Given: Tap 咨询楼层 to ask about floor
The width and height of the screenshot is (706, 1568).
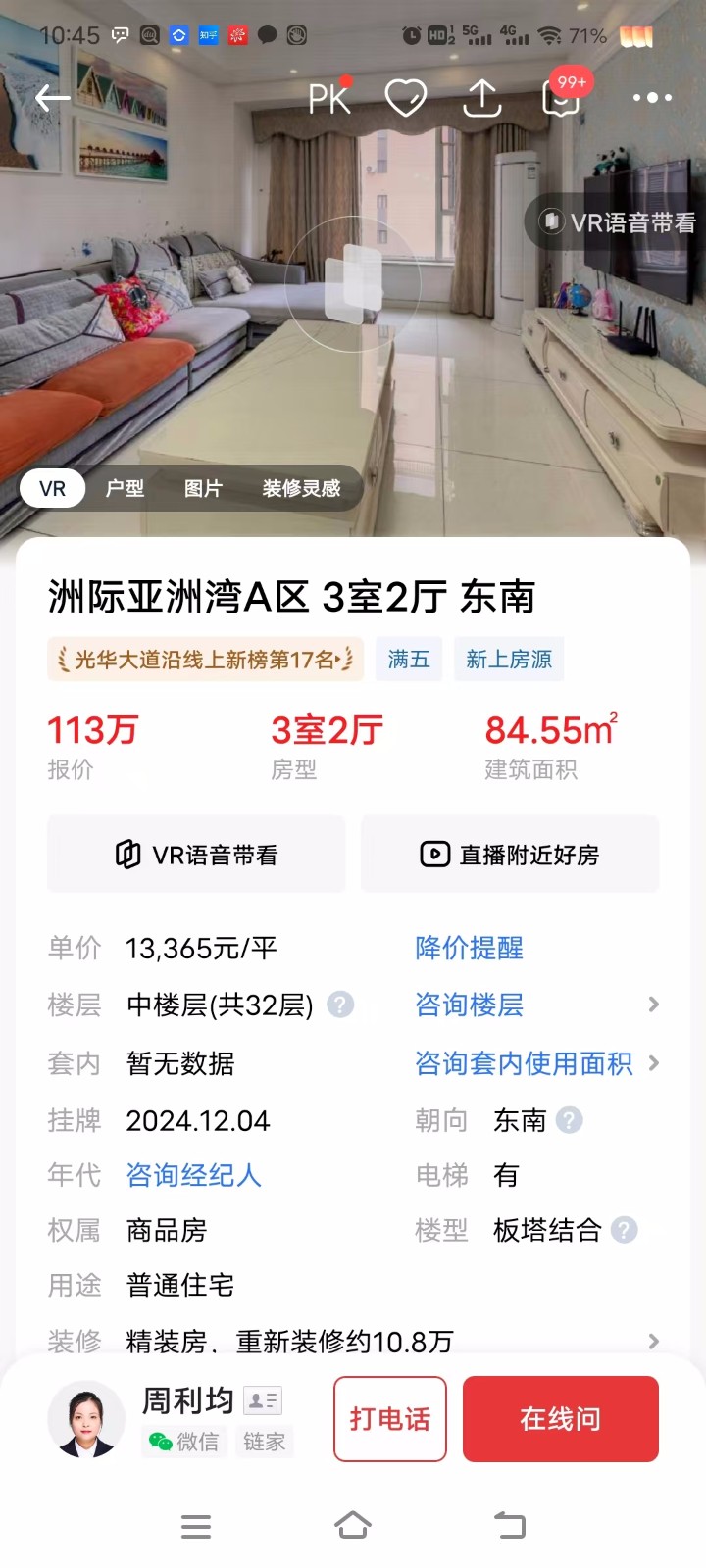Looking at the screenshot, I should [x=469, y=1004].
